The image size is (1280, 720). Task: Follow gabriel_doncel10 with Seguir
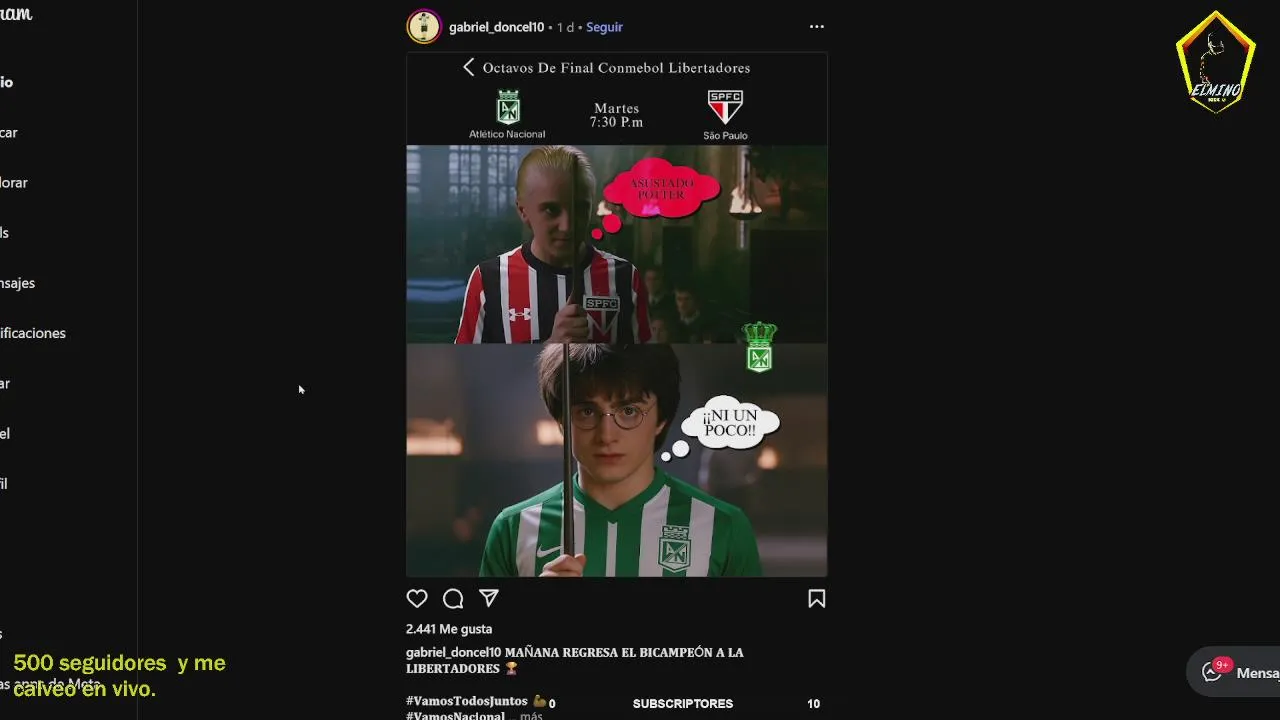604,27
